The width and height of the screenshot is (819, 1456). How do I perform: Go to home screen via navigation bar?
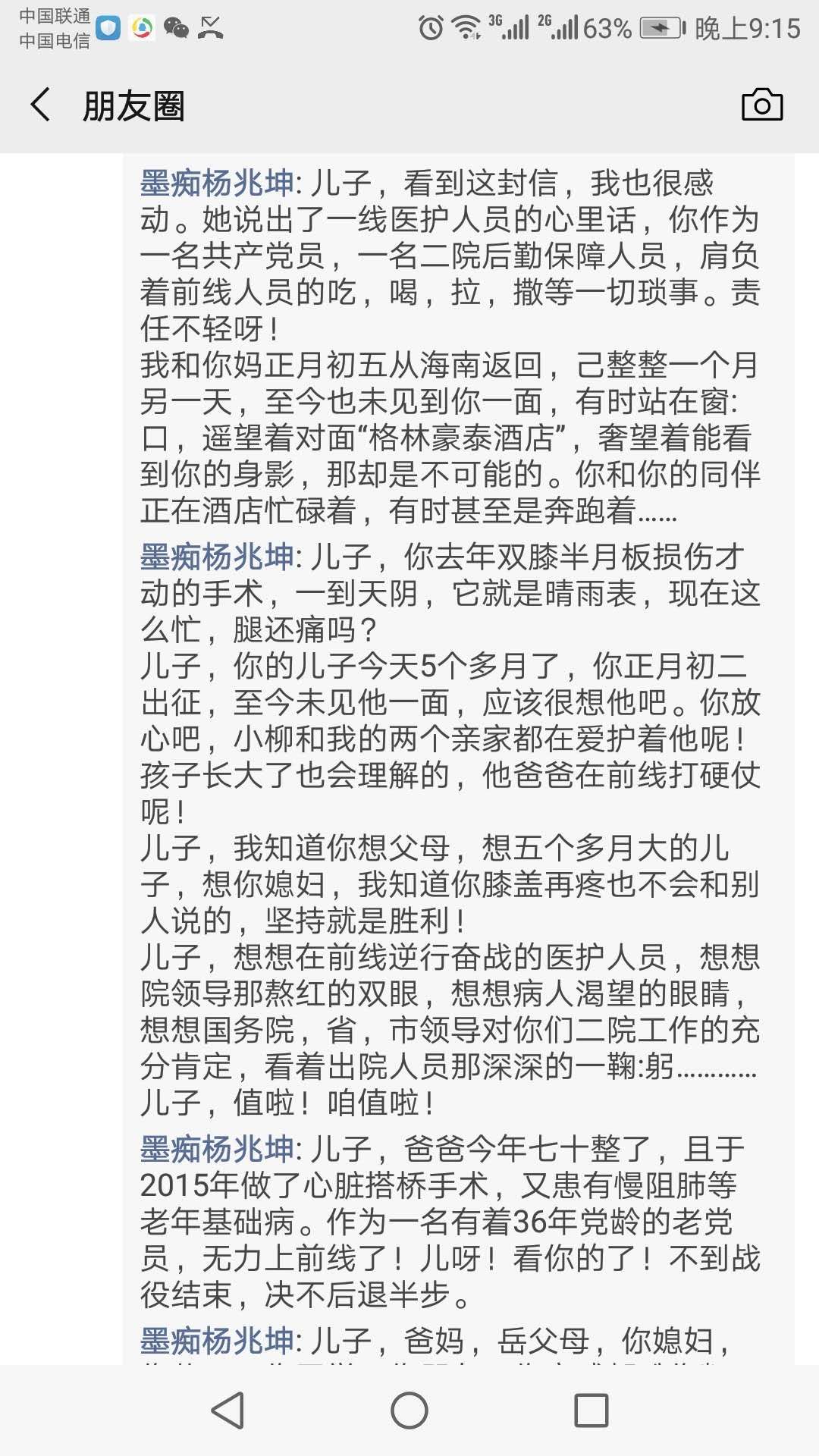[x=409, y=1410]
